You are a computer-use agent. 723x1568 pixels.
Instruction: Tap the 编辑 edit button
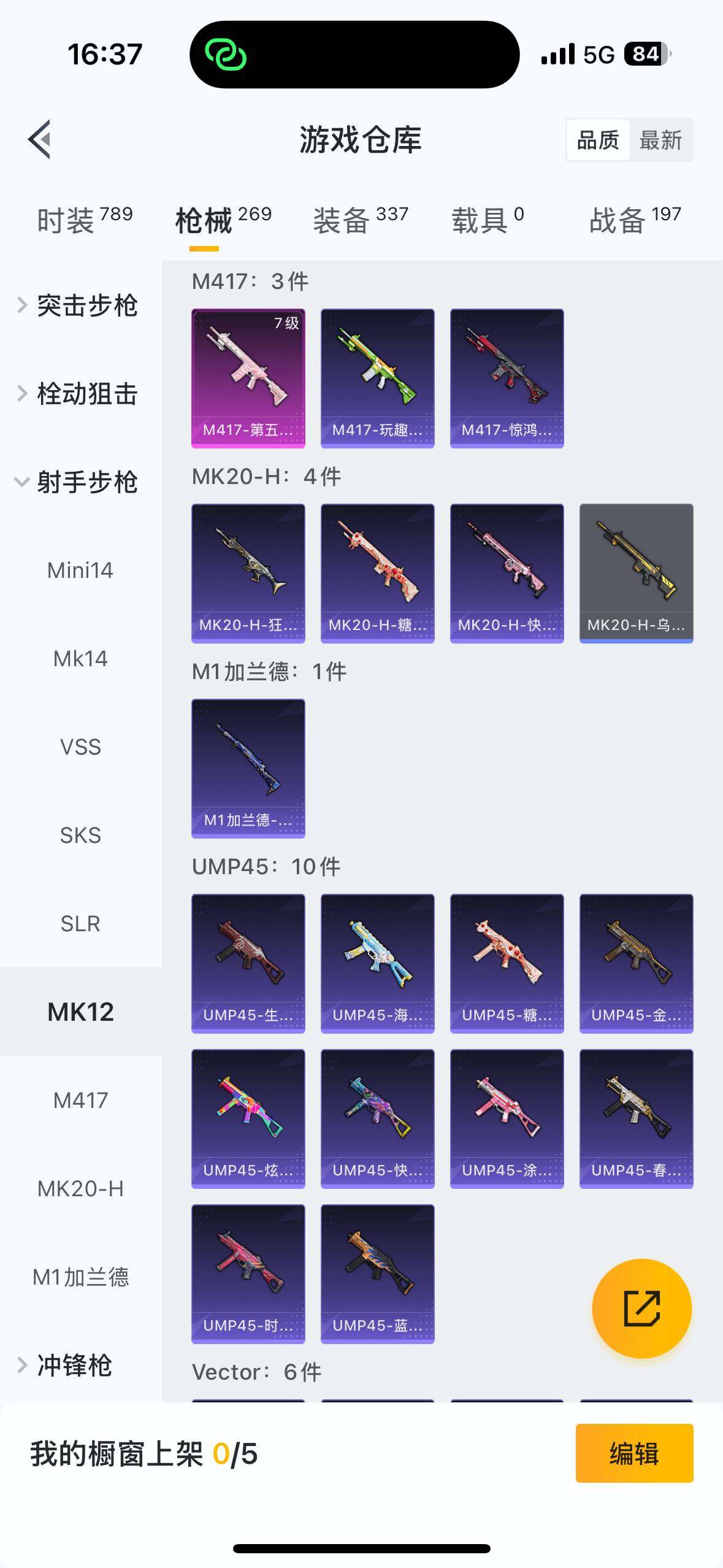[634, 1453]
